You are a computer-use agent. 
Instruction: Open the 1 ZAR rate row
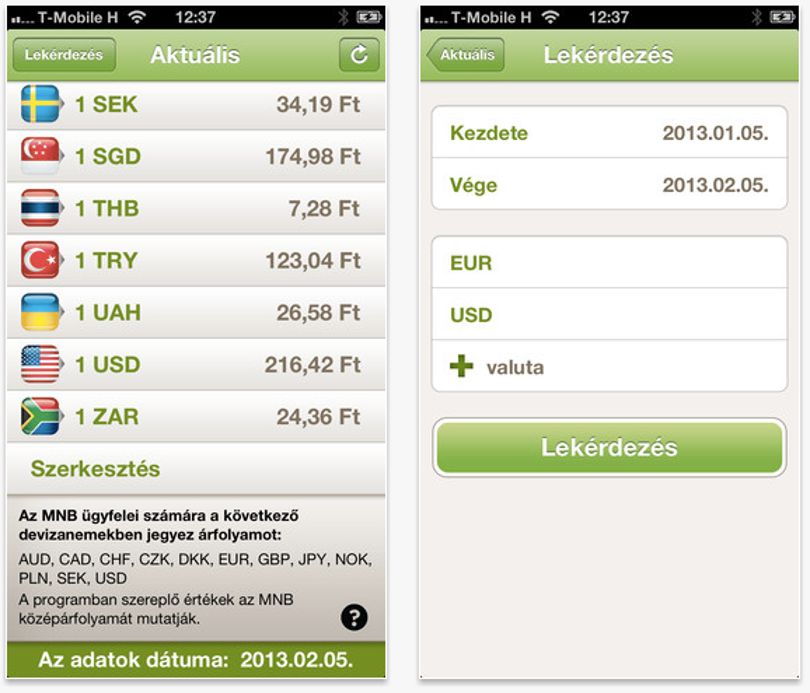pos(196,417)
